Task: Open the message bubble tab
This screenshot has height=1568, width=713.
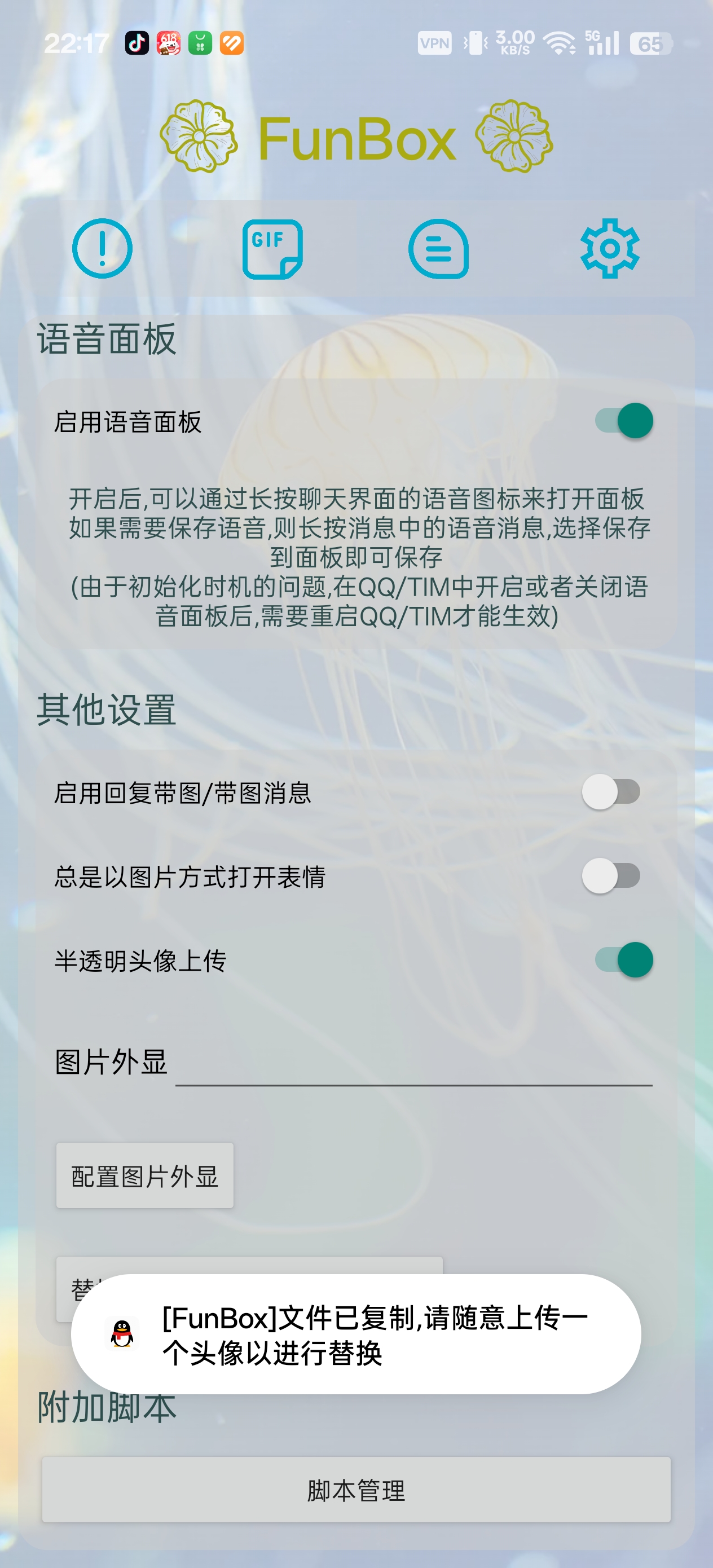Action: pos(438,248)
